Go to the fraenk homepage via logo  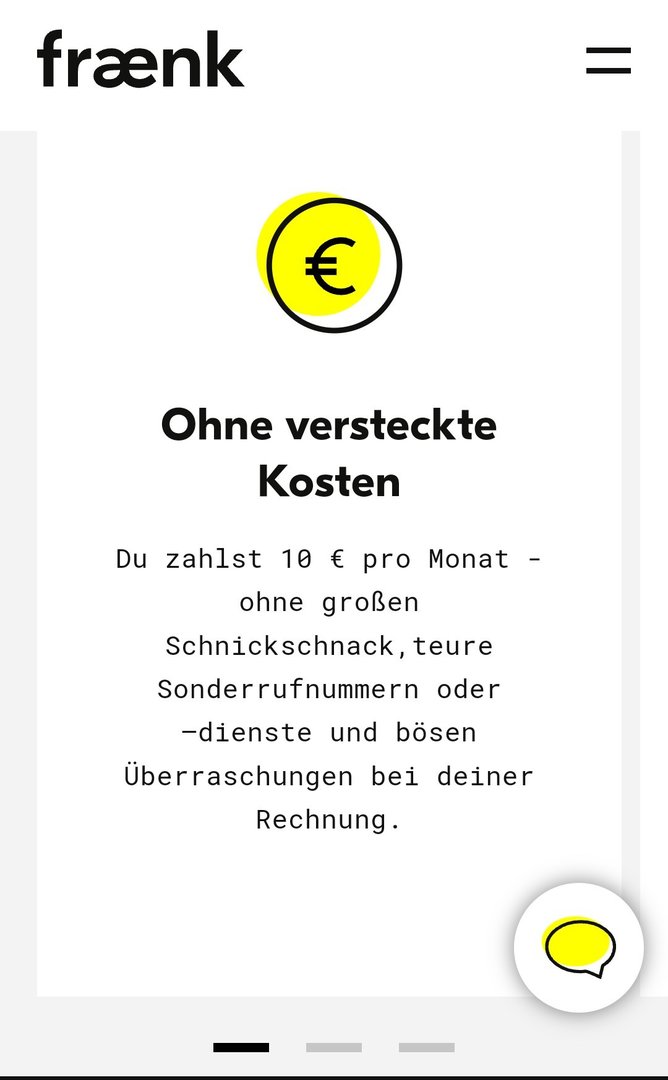click(x=141, y=60)
